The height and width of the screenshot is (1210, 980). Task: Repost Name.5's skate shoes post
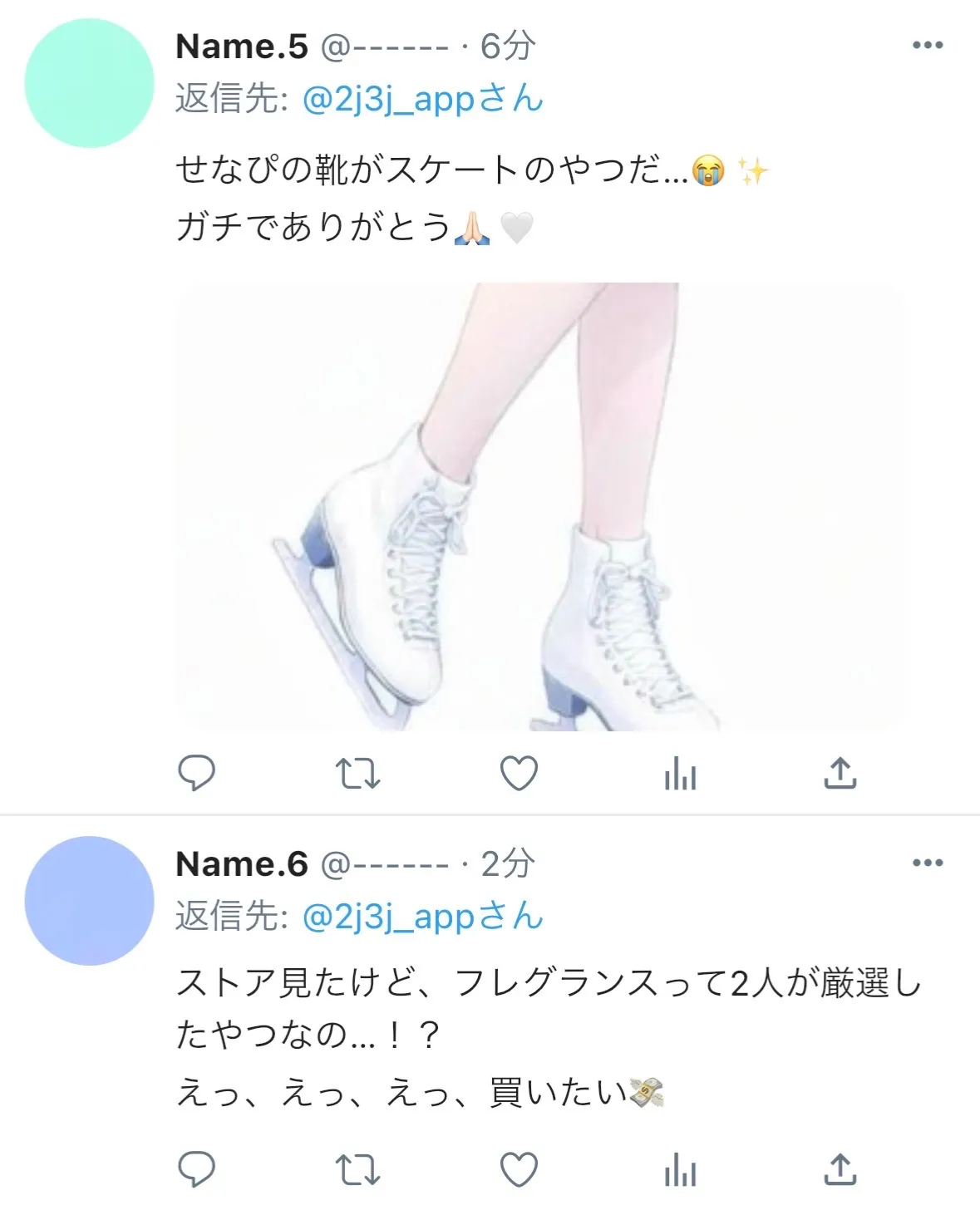click(357, 773)
